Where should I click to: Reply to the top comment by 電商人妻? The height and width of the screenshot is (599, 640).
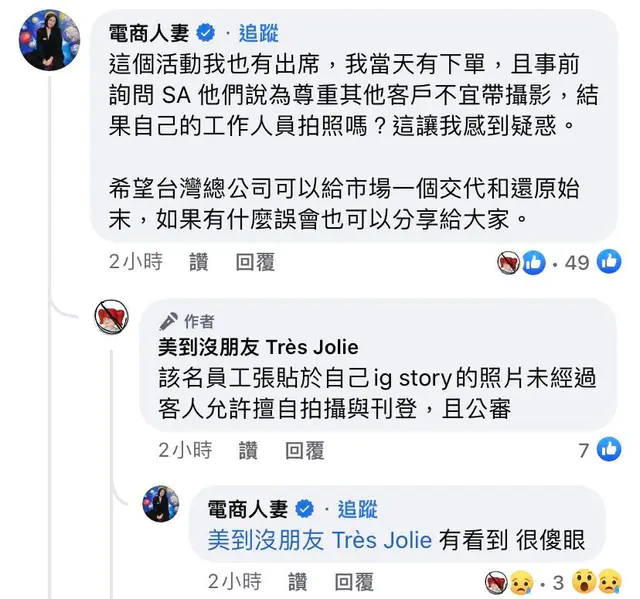[x=255, y=262]
